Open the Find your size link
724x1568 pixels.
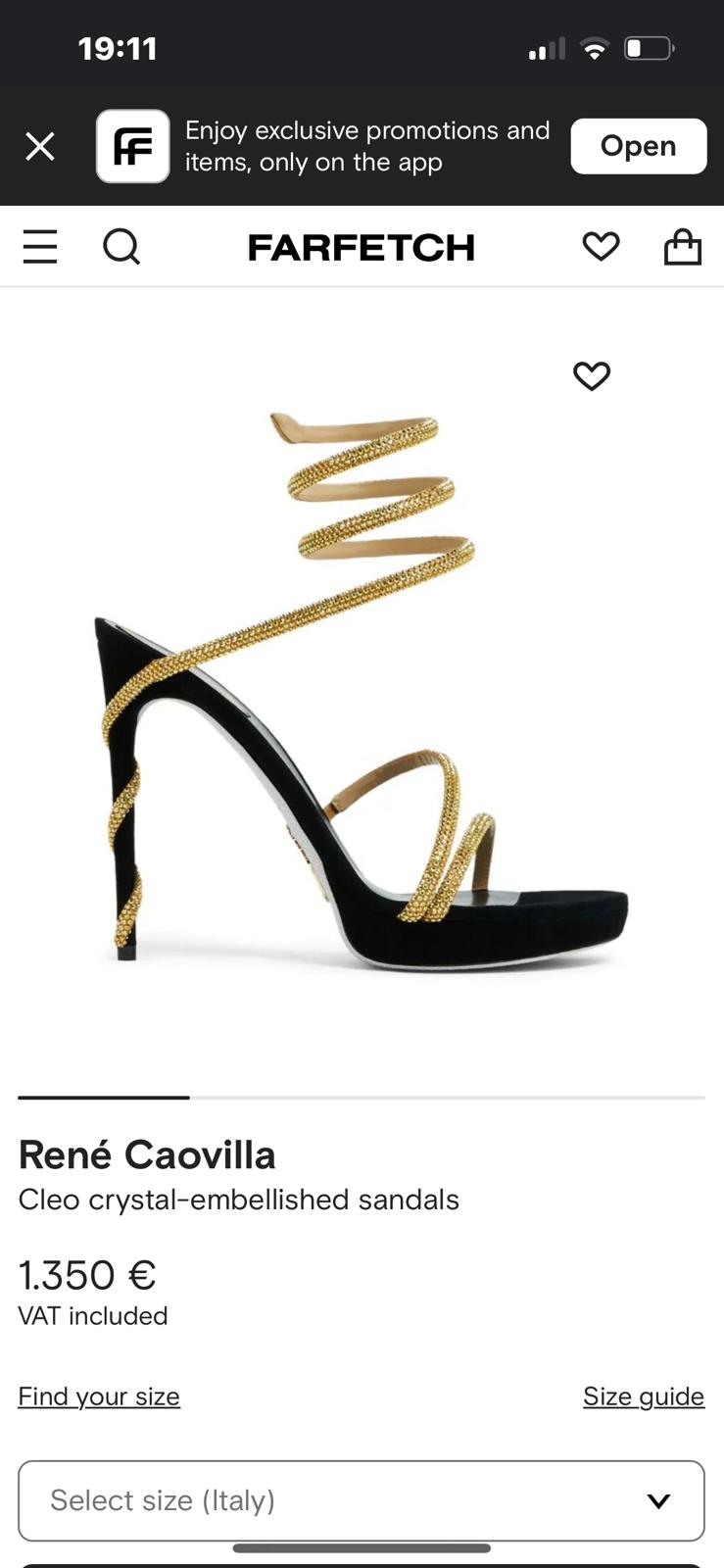click(x=99, y=1396)
